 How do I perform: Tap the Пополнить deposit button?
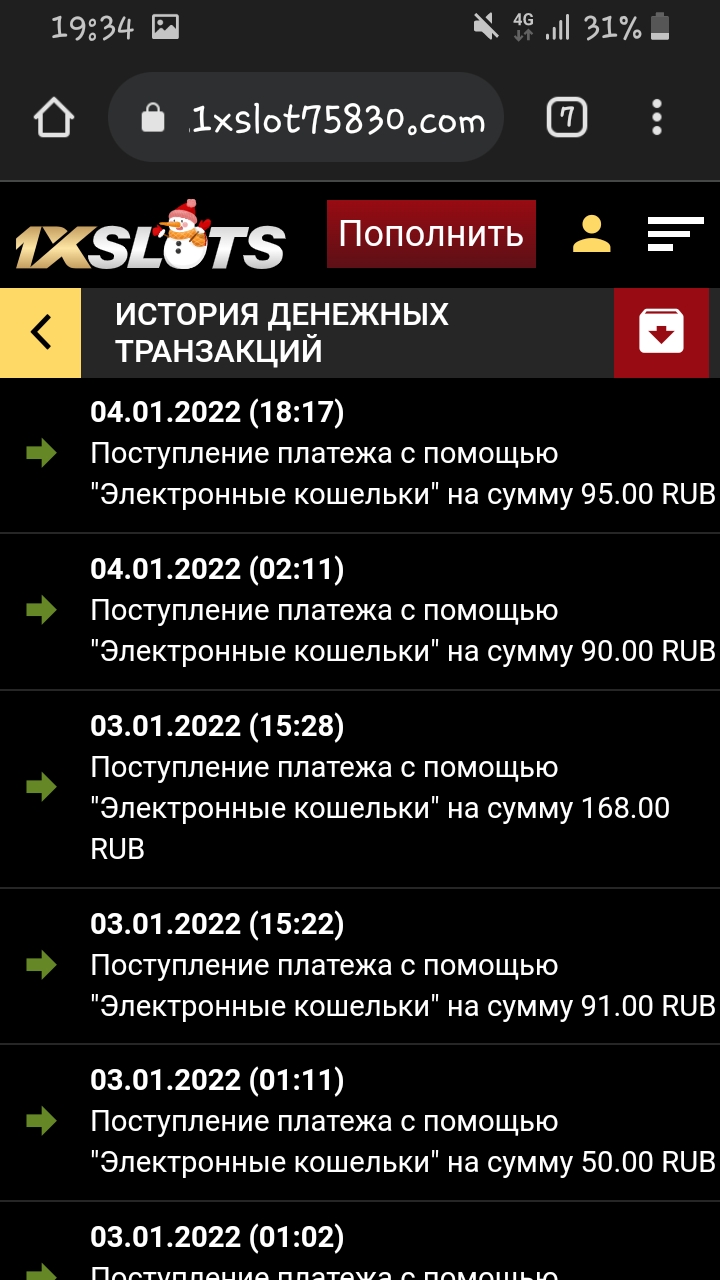431,234
